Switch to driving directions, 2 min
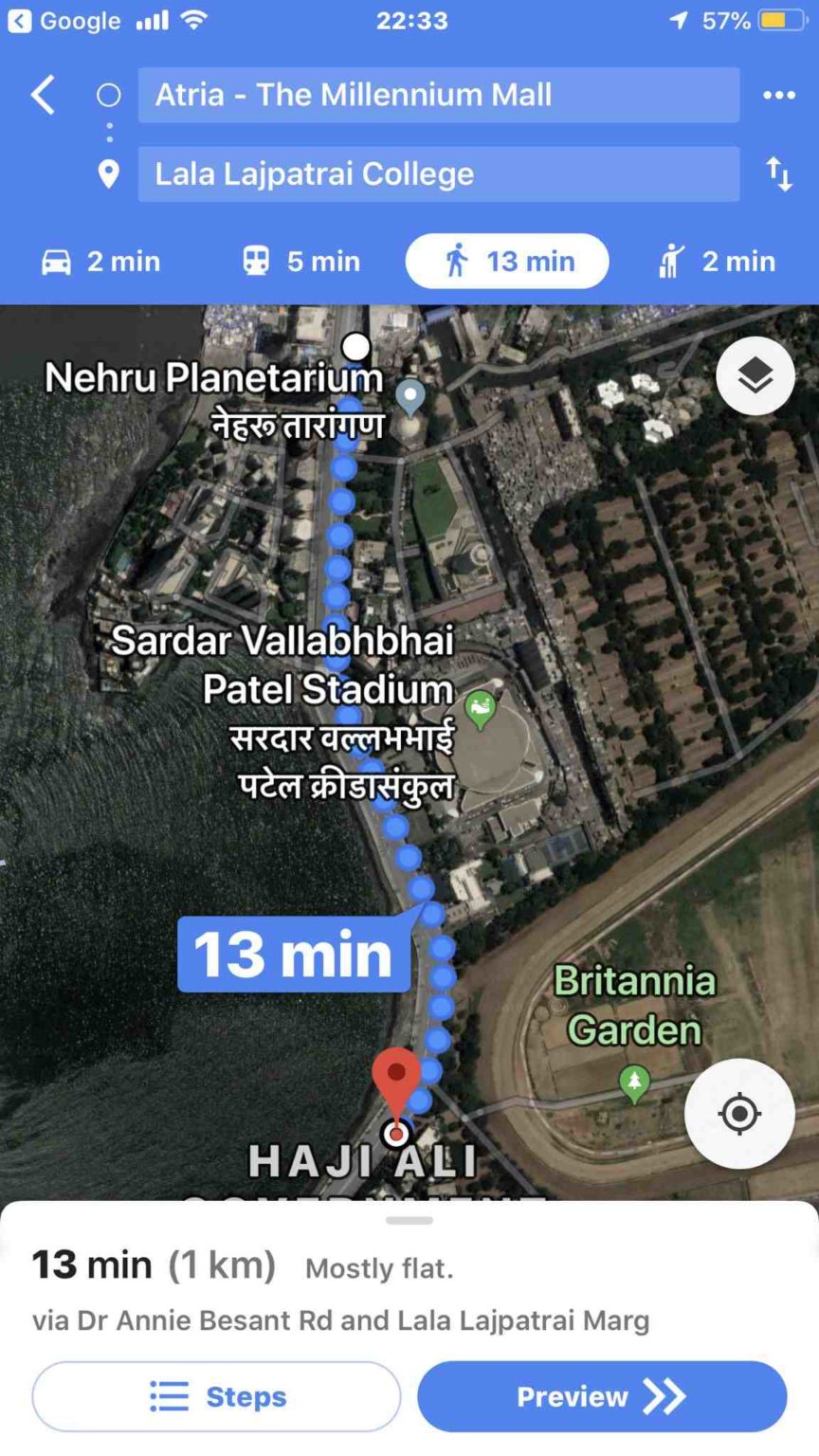 coord(100,262)
